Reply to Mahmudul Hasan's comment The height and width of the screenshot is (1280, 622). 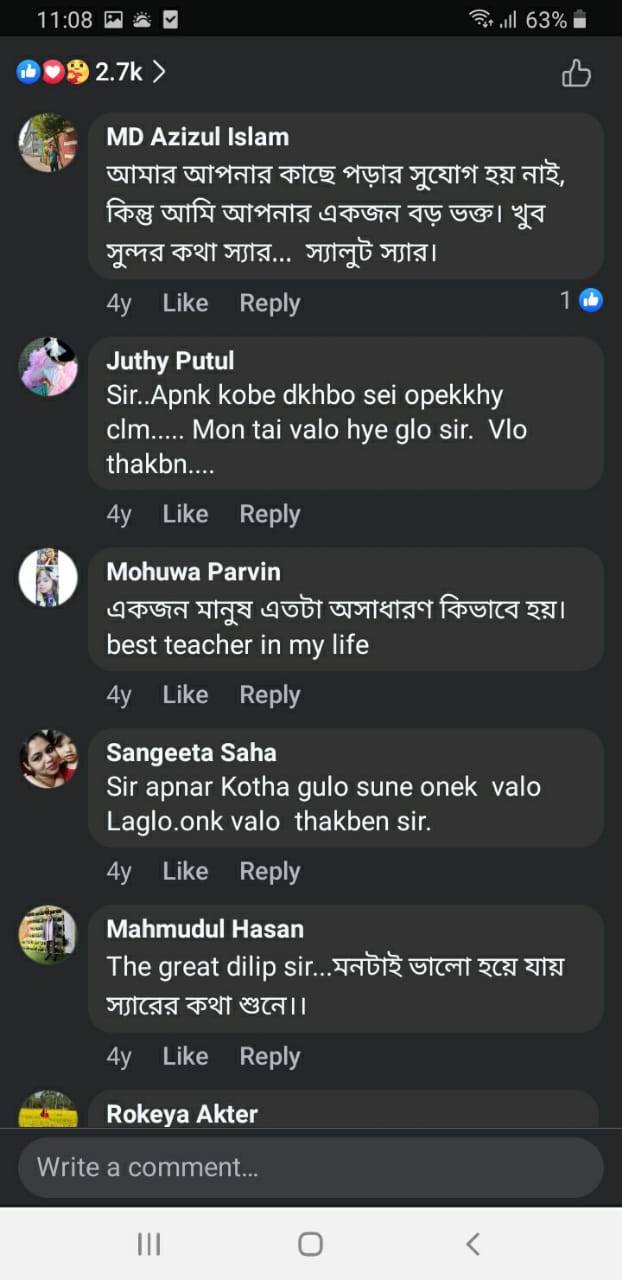coord(269,1056)
